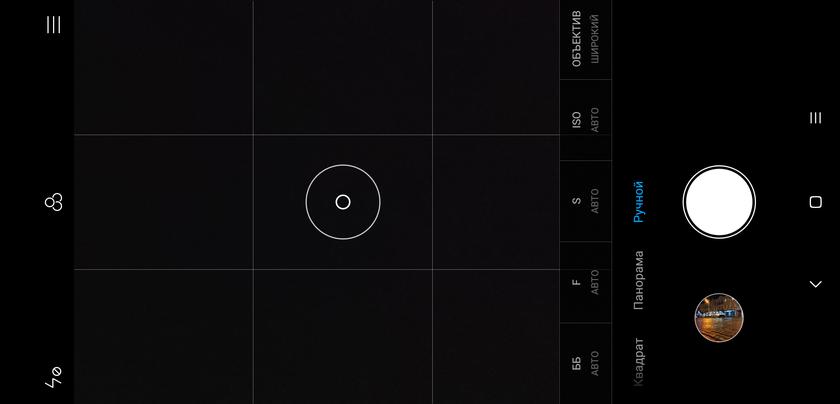Screen dimensions: 840x404
Task: Open the color filters icon
Action: (x=53, y=202)
